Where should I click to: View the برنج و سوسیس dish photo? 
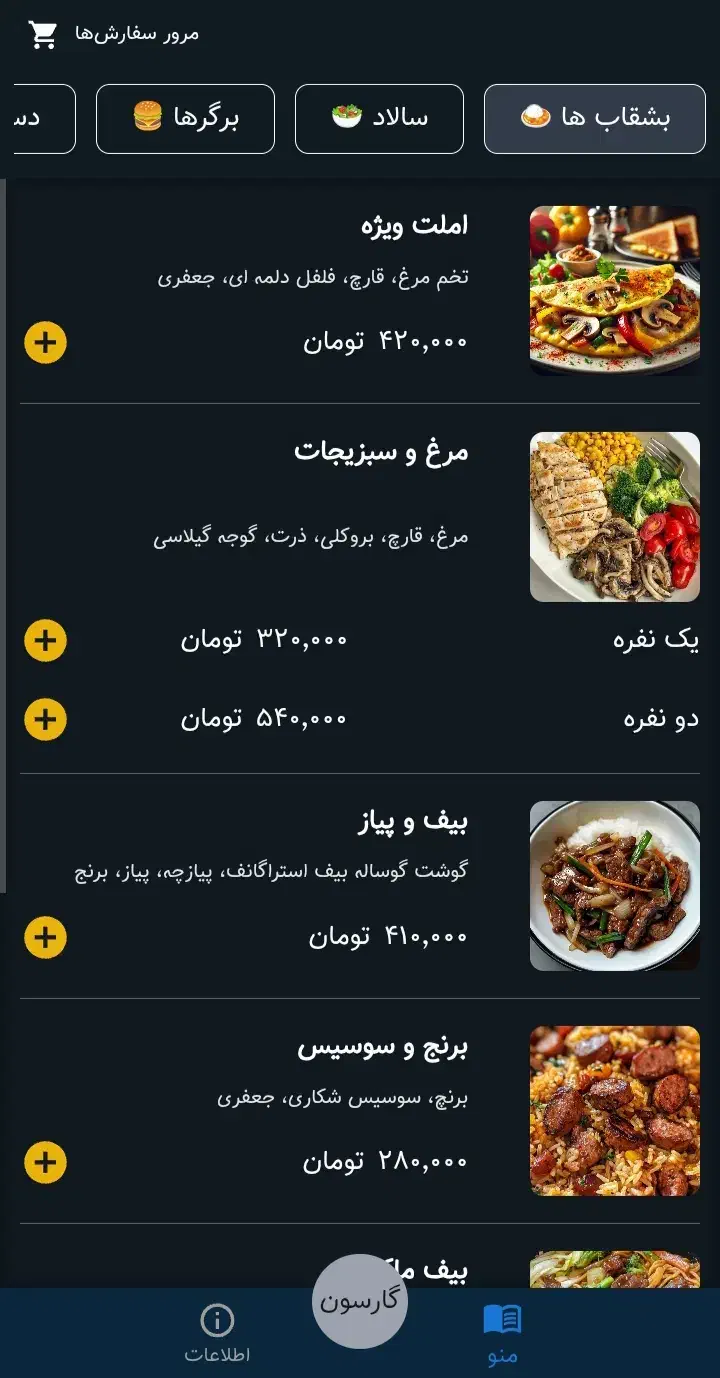(615, 1110)
